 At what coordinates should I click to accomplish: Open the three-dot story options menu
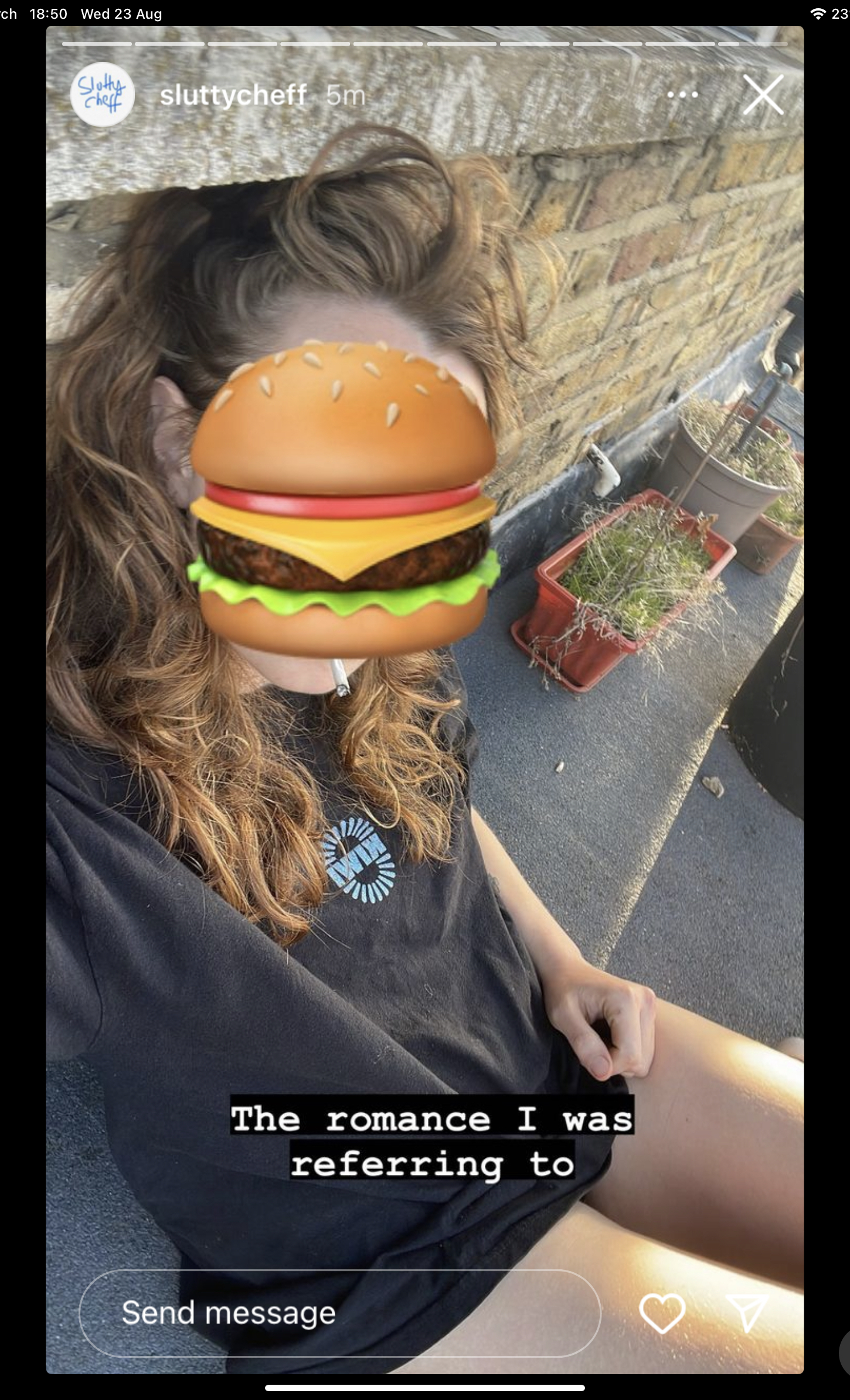[x=683, y=94]
